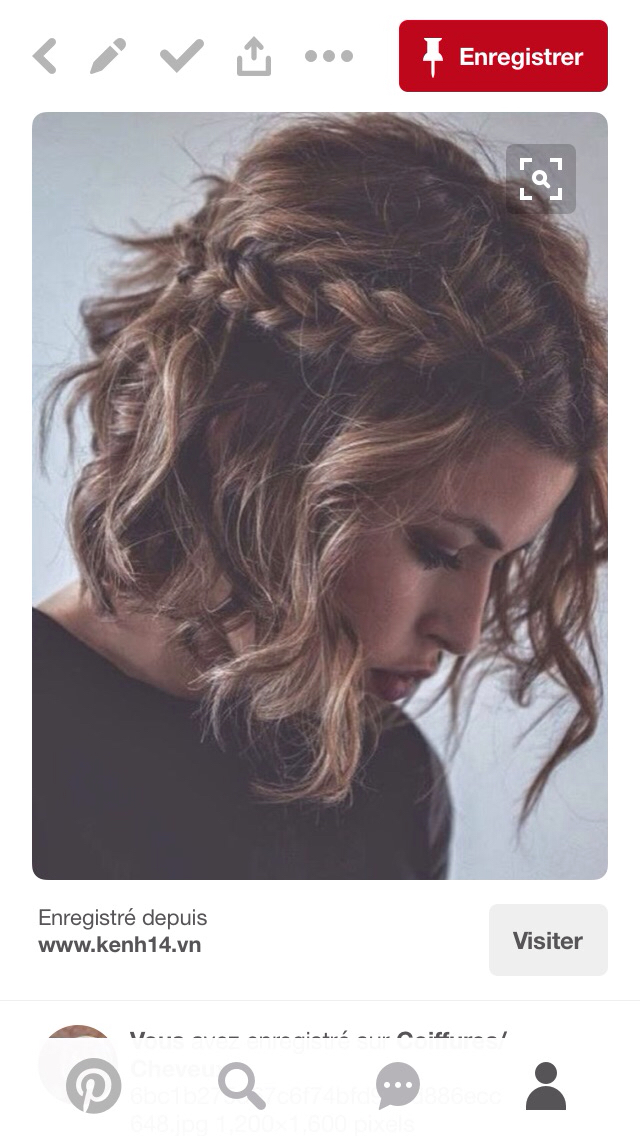Edit this pin with the pencil icon
Screen dimensions: 640x1136
(108, 57)
